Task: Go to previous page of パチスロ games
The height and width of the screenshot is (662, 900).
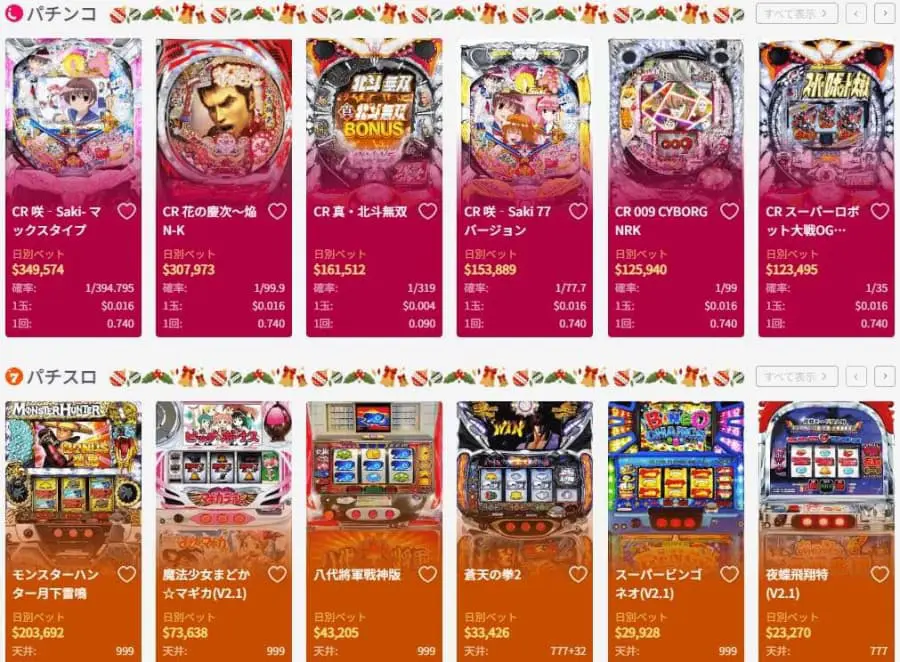Action: pos(856,376)
